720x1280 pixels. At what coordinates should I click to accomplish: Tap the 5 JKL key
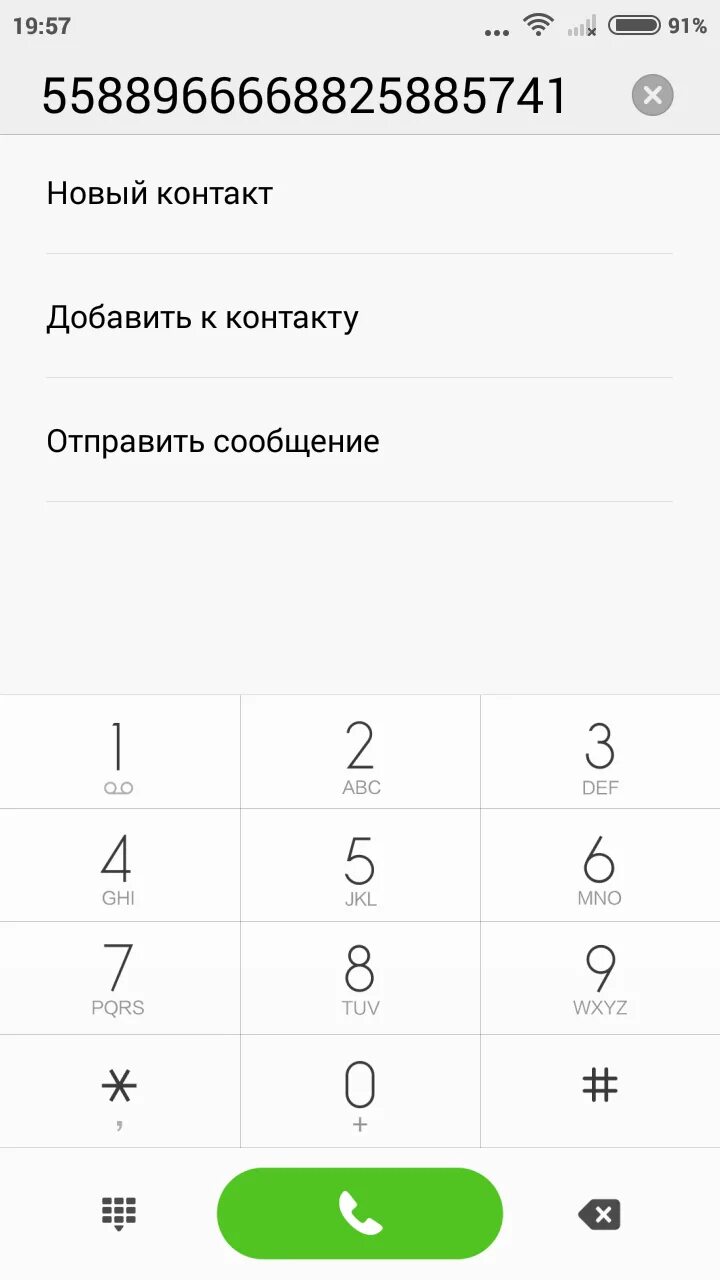[360, 865]
